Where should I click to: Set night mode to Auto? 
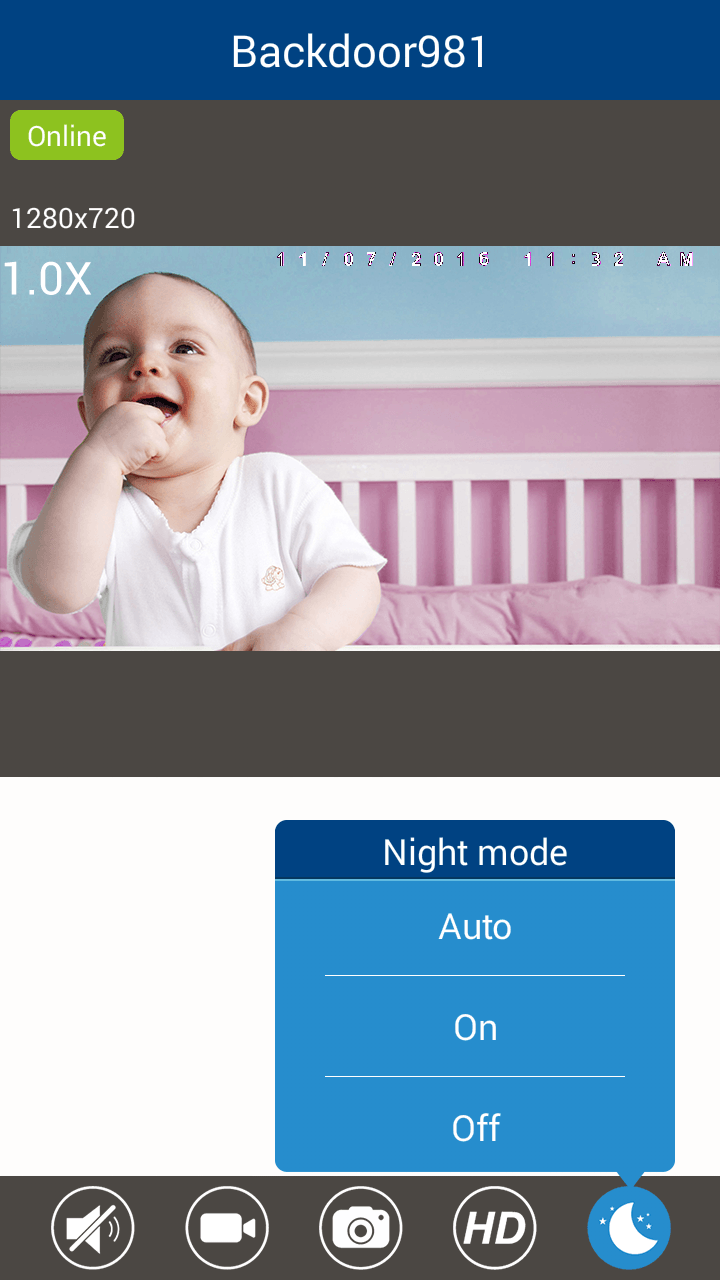(475, 927)
